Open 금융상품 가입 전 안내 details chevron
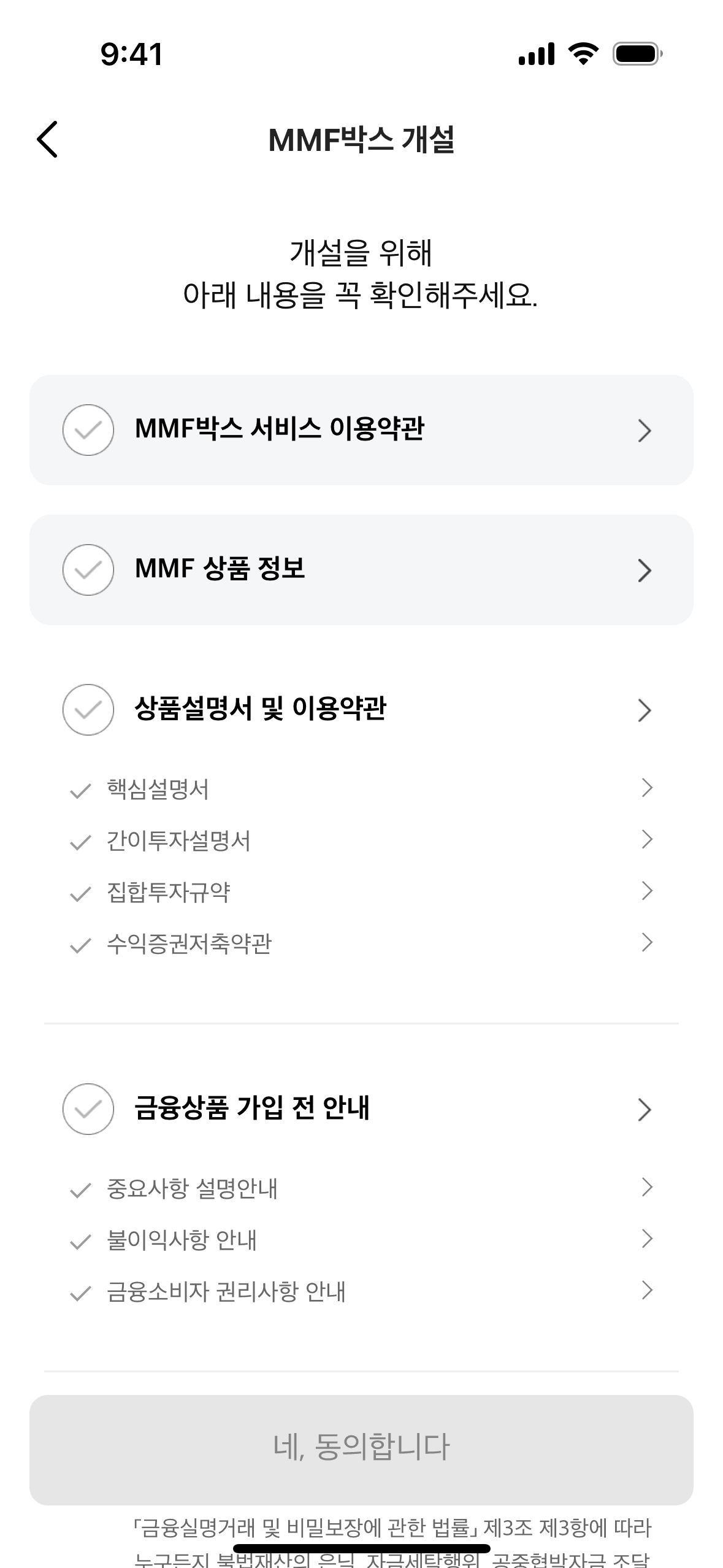The width and height of the screenshot is (723, 1568). 644,1110
